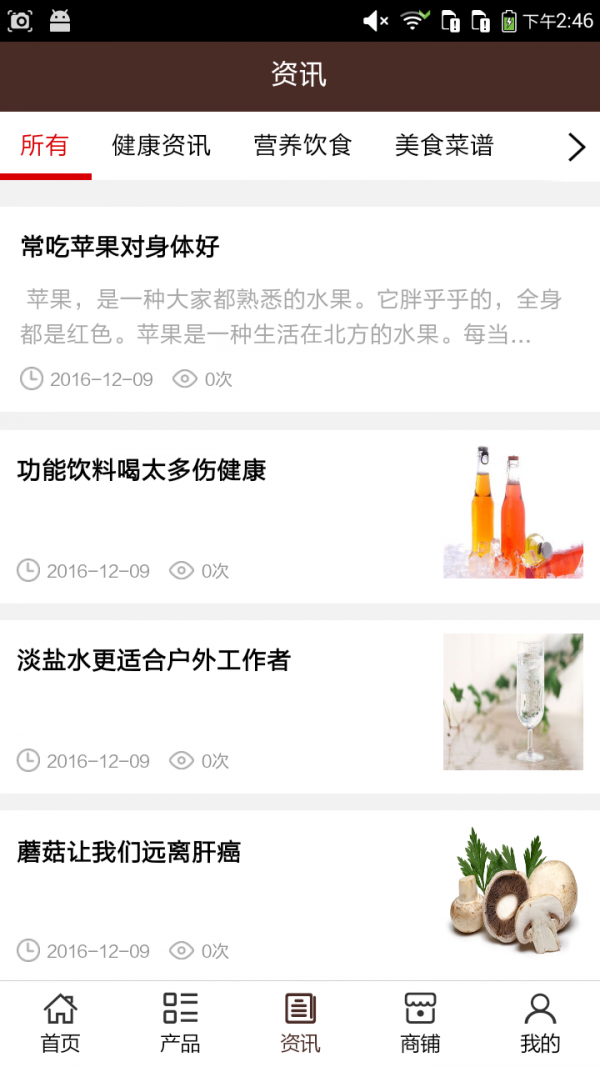Open article 淡盐水更适合户外工作者
The height and width of the screenshot is (1067, 600).
(x=154, y=660)
